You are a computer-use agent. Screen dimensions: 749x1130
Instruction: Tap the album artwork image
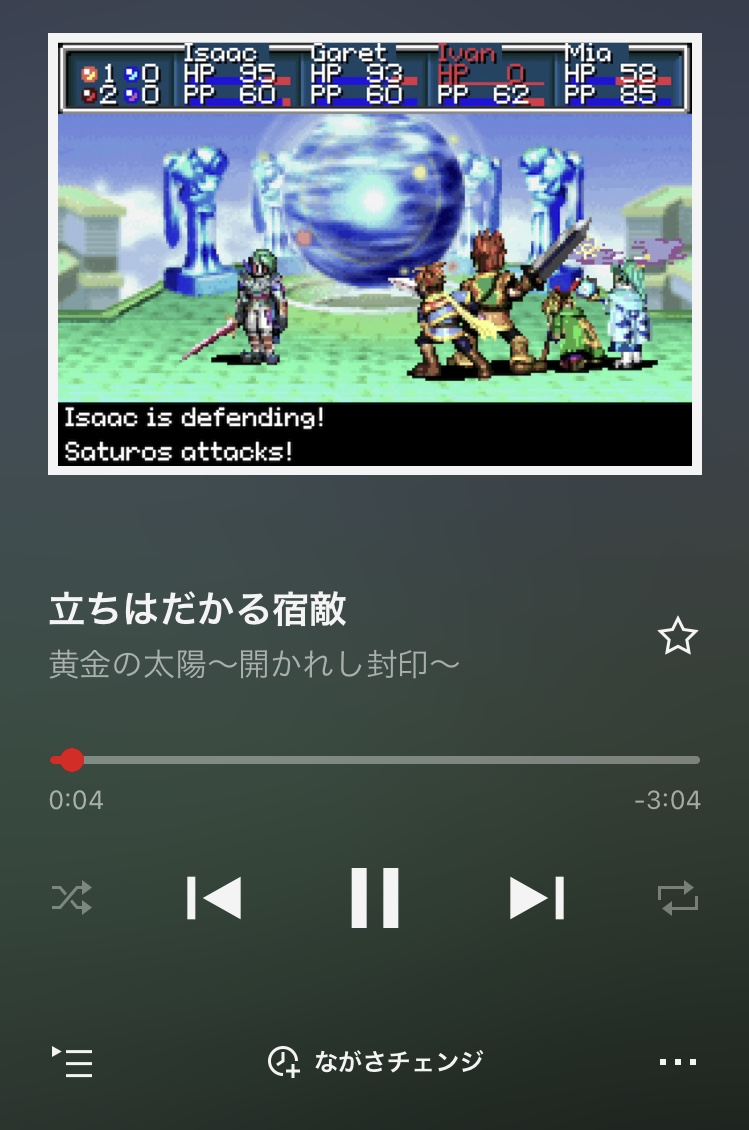coord(375,254)
